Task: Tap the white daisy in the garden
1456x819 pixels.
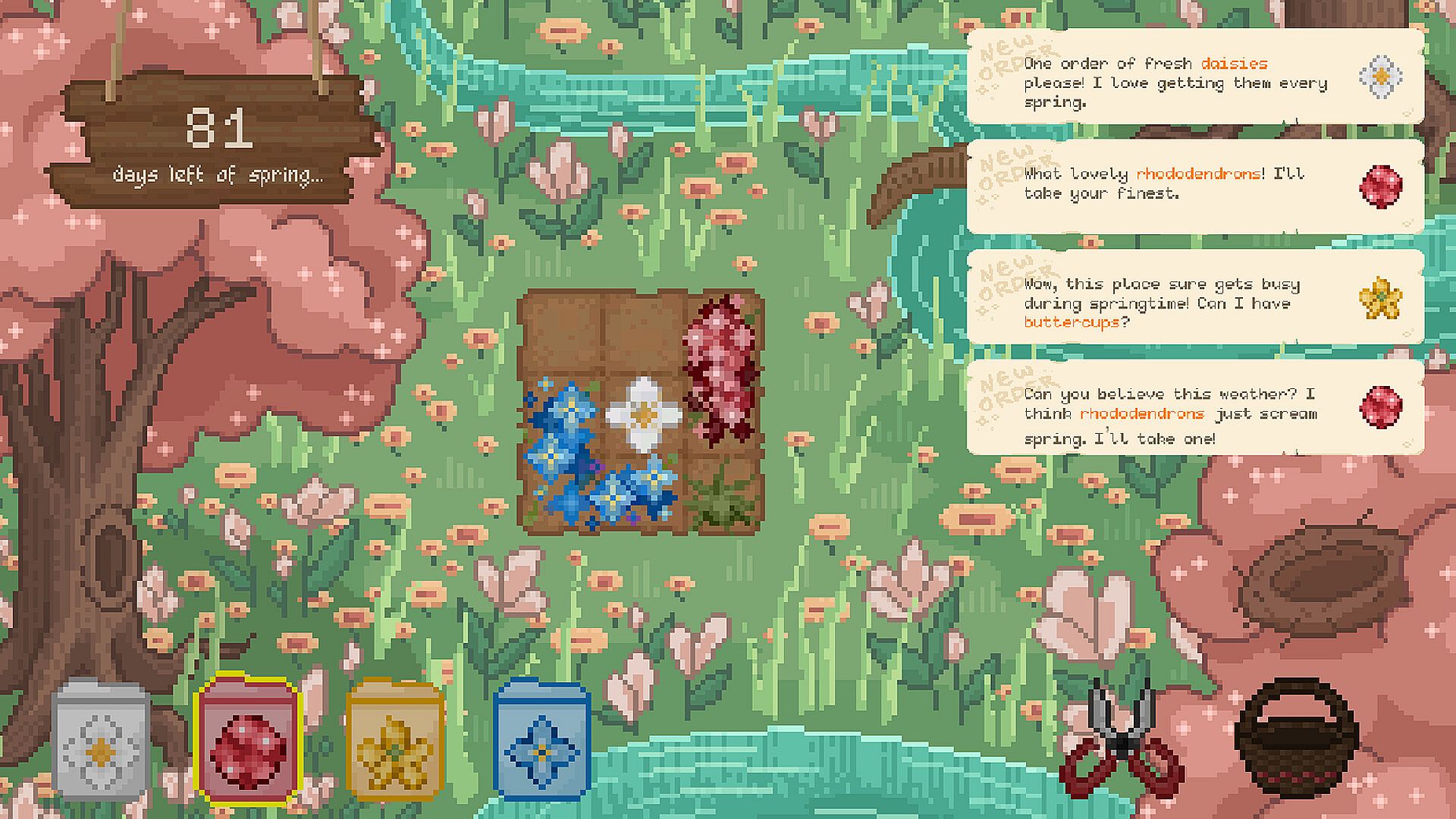Action: 644,413
